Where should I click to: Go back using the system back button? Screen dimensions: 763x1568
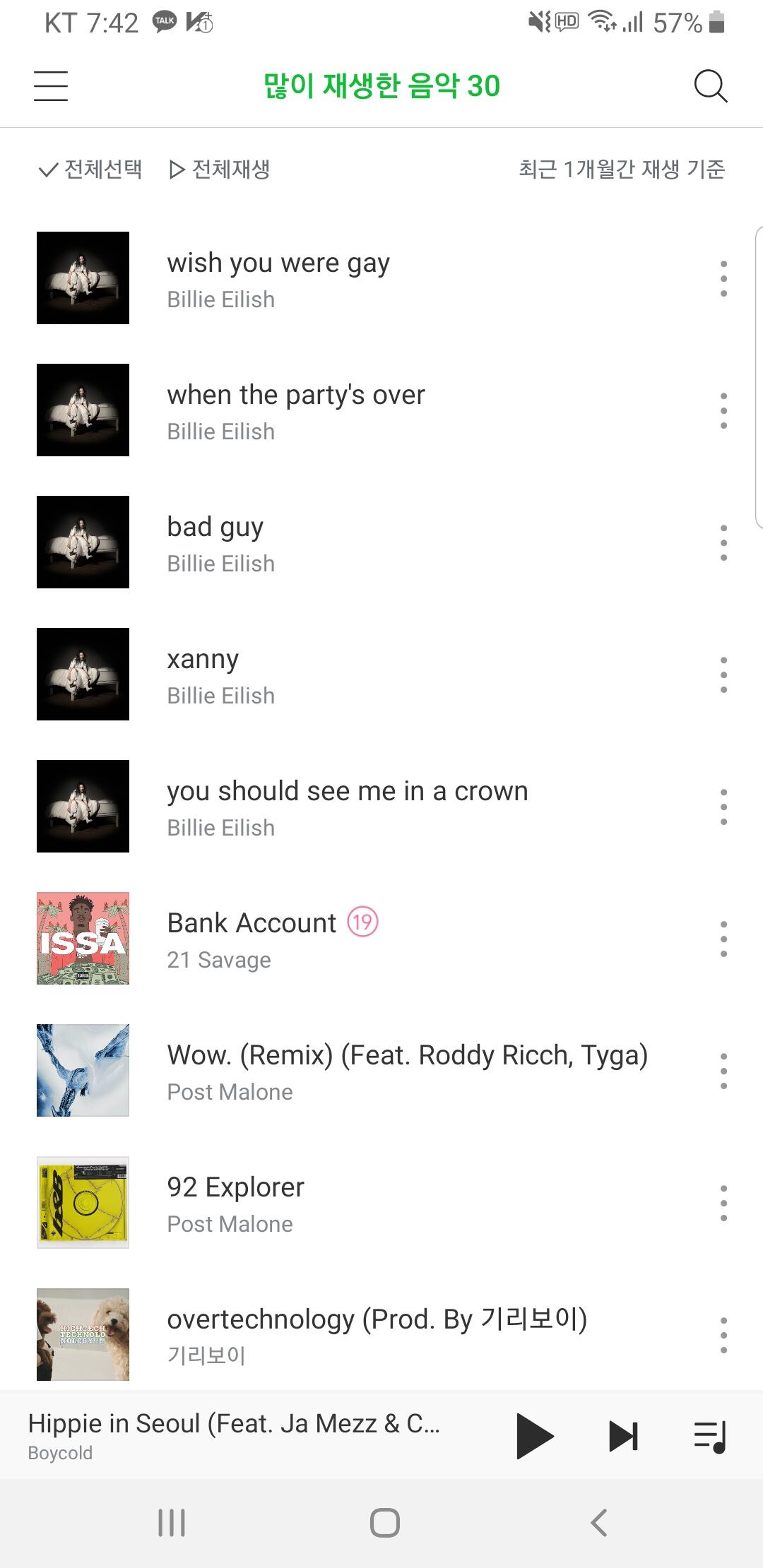(598, 1523)
